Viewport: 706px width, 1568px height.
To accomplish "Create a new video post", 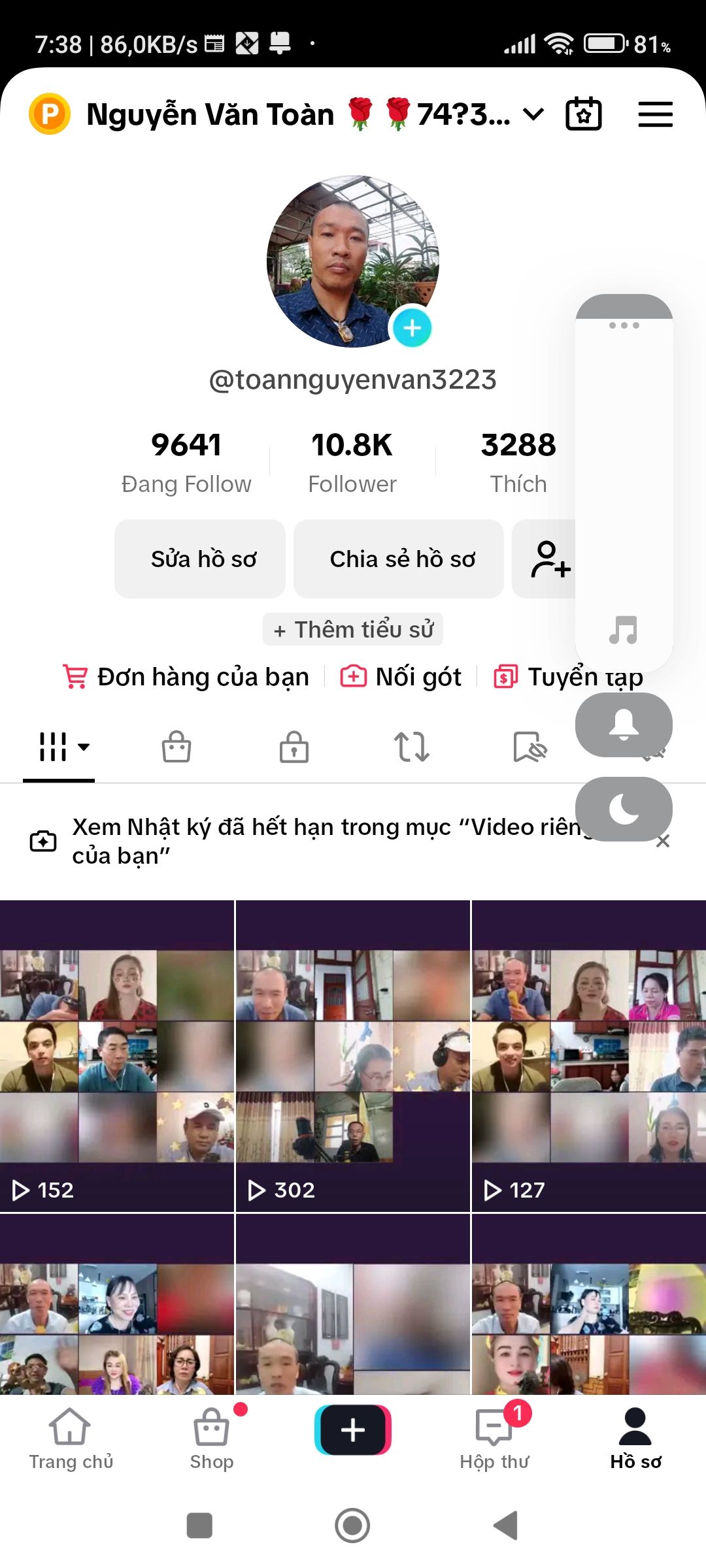I will click(x=353, y=1430).
